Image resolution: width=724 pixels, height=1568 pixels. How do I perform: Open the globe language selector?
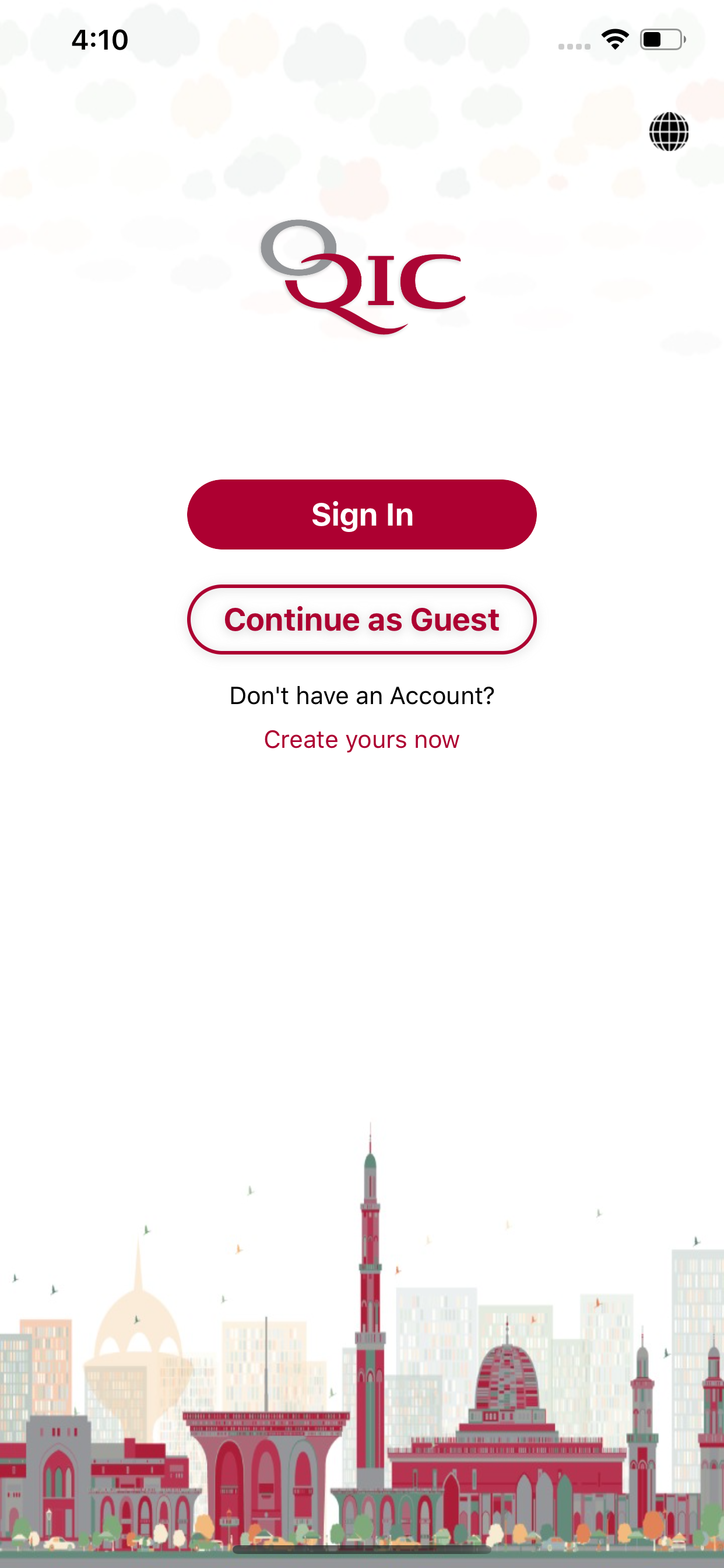point(669,131)
